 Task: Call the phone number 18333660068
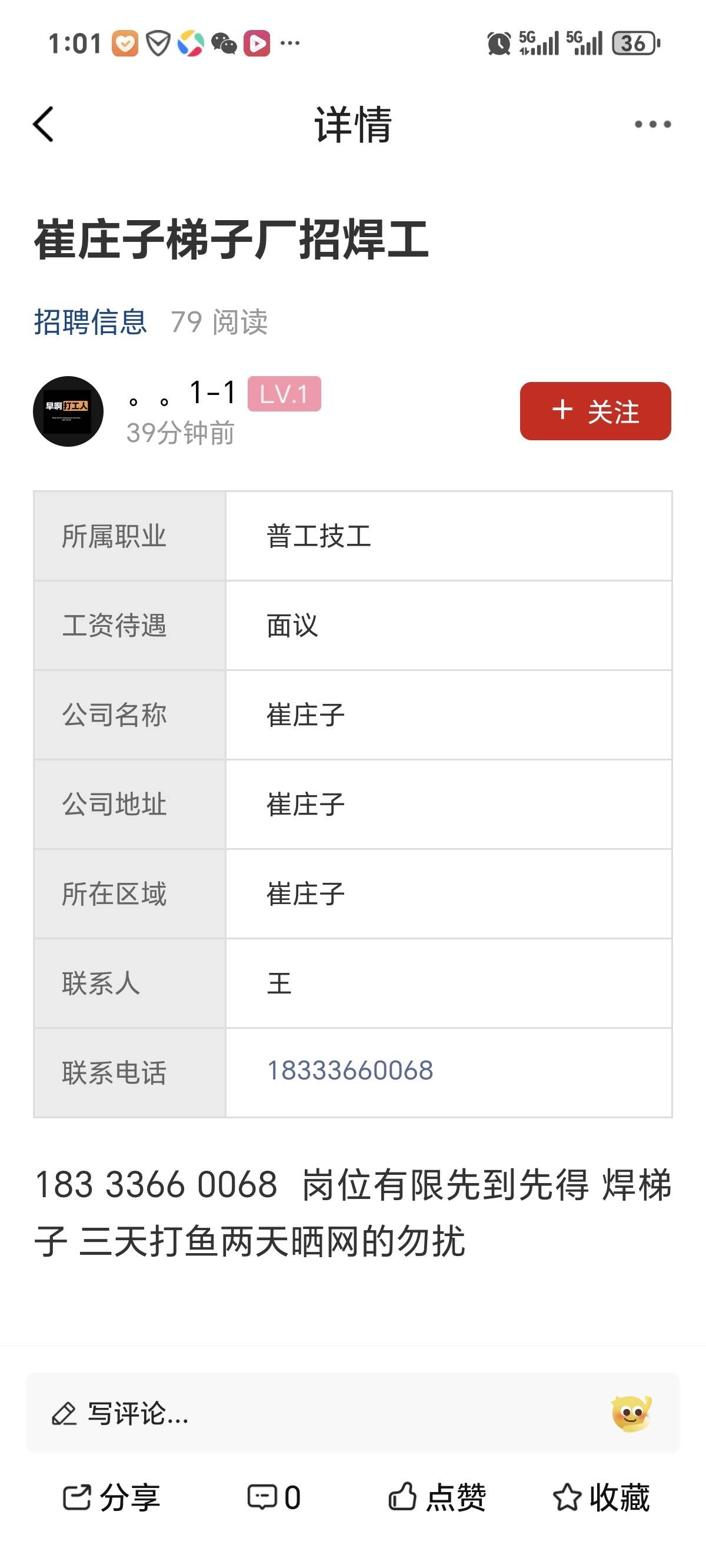(350, 1071)
